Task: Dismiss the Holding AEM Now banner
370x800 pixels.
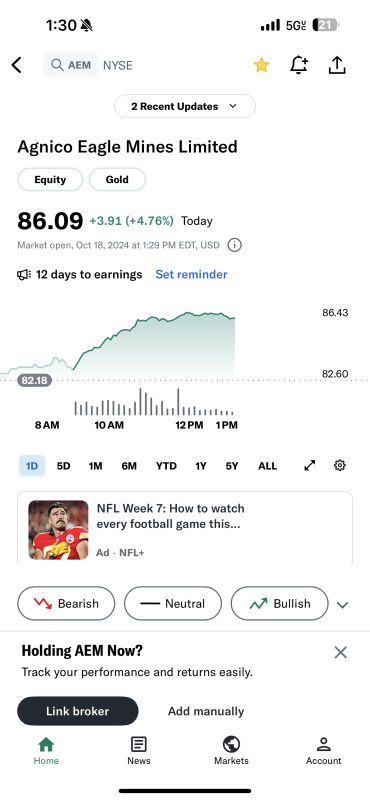Action: coord(340,652)
